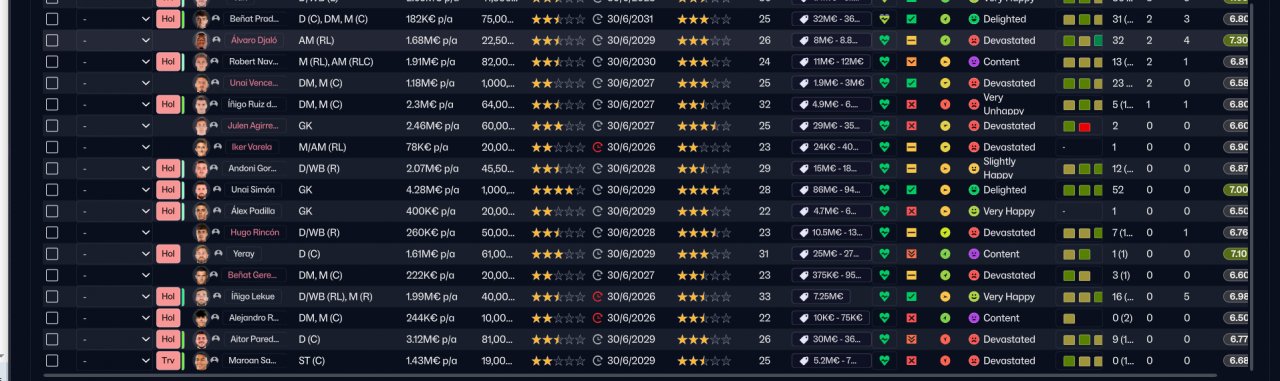This screenshot has height=381, width=1280.
Task: Tap the Trv status badge for Maroan Sa...
Action: (168, 361)
